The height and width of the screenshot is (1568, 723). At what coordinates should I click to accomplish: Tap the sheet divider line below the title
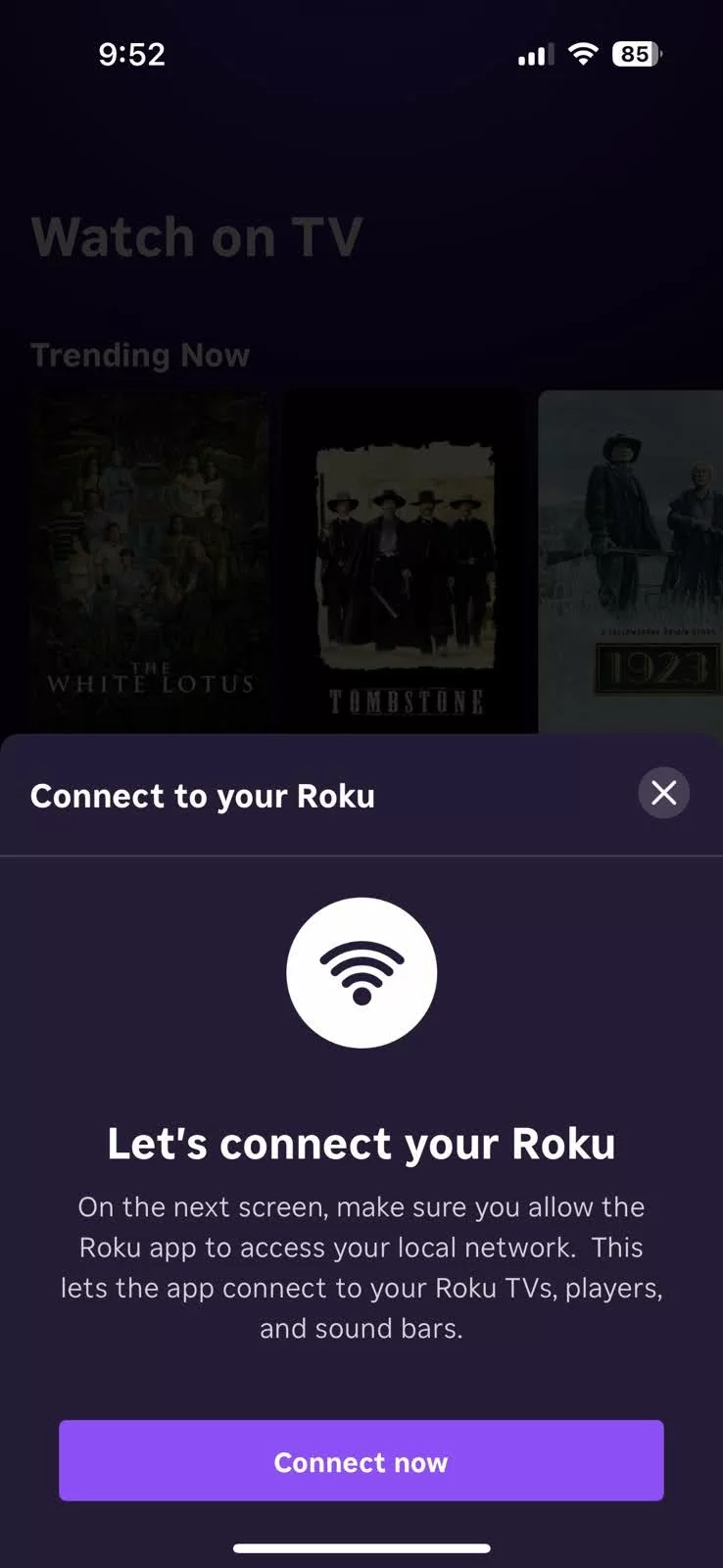coord(361,855)
